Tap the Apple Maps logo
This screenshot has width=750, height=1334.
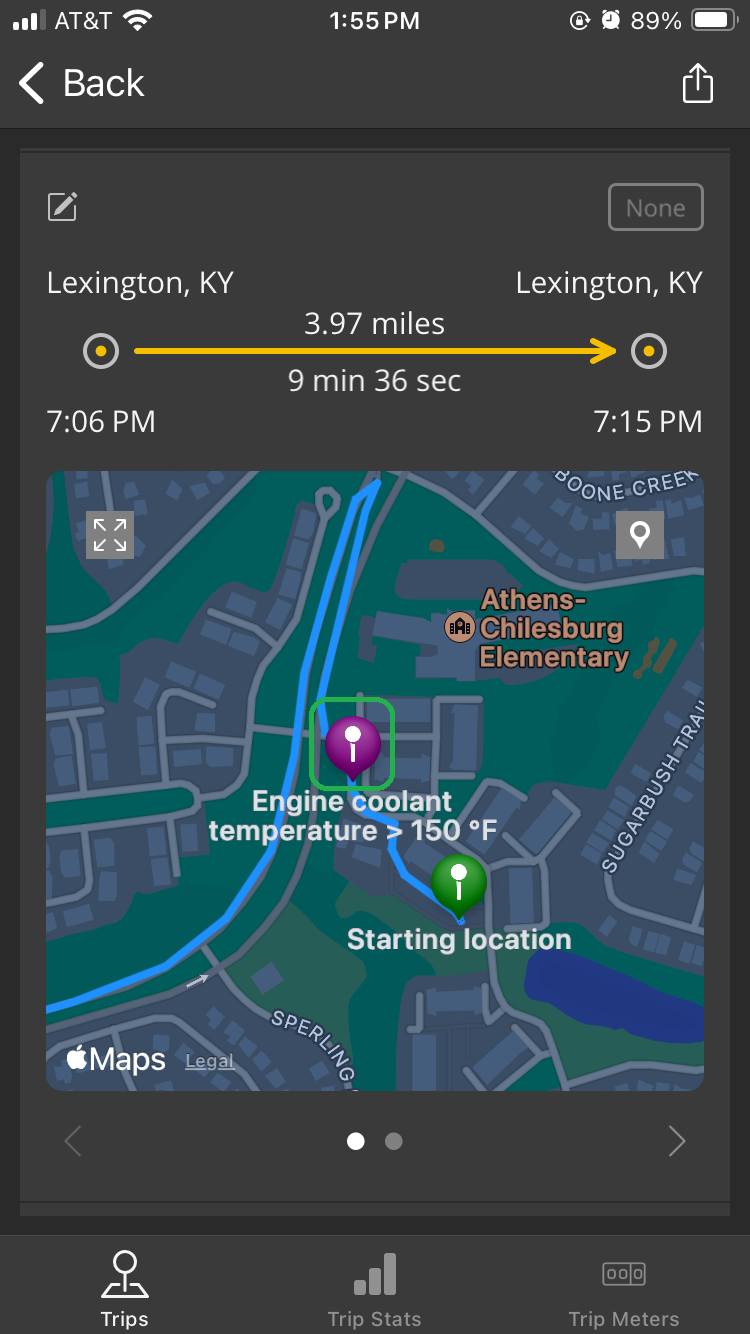click(114, 1059)
